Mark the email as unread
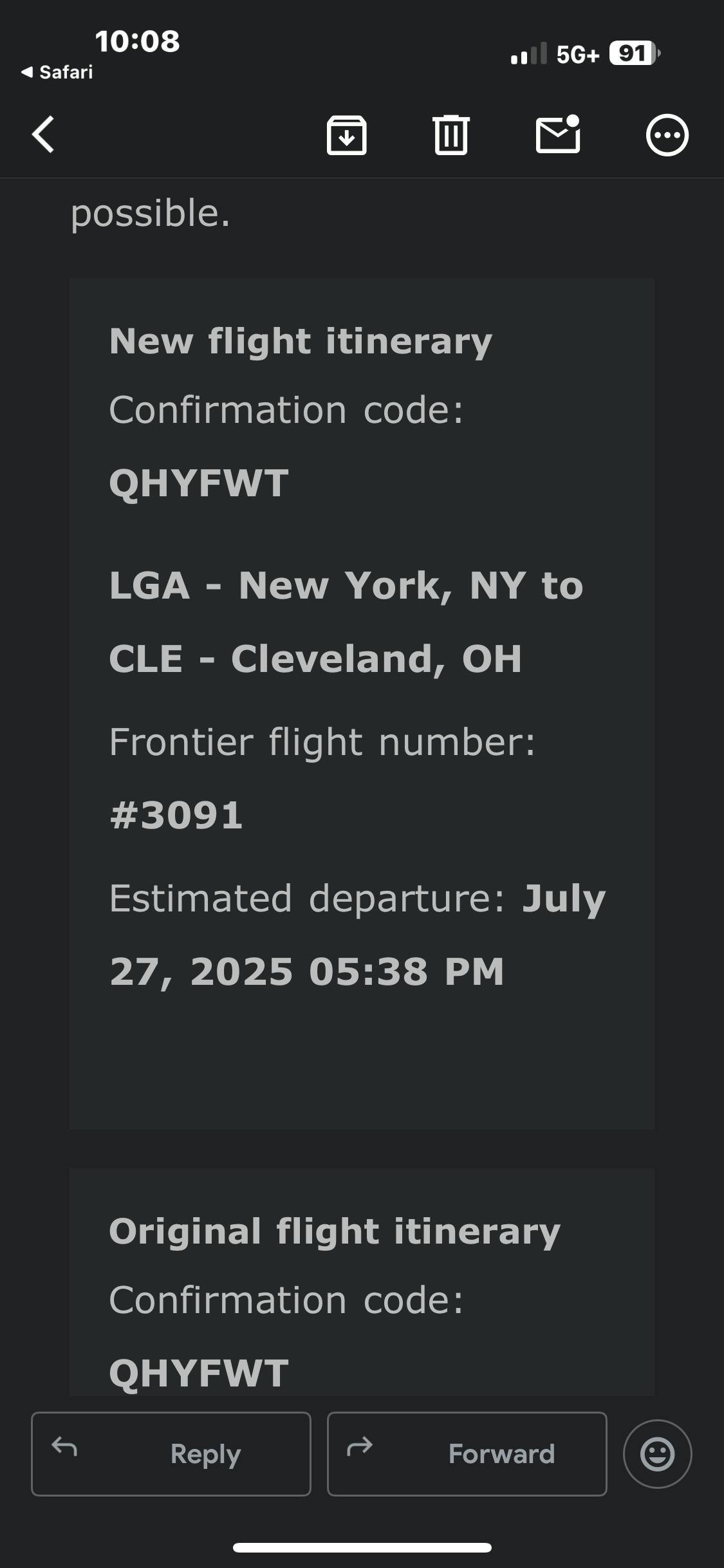 tap(558, 135)
